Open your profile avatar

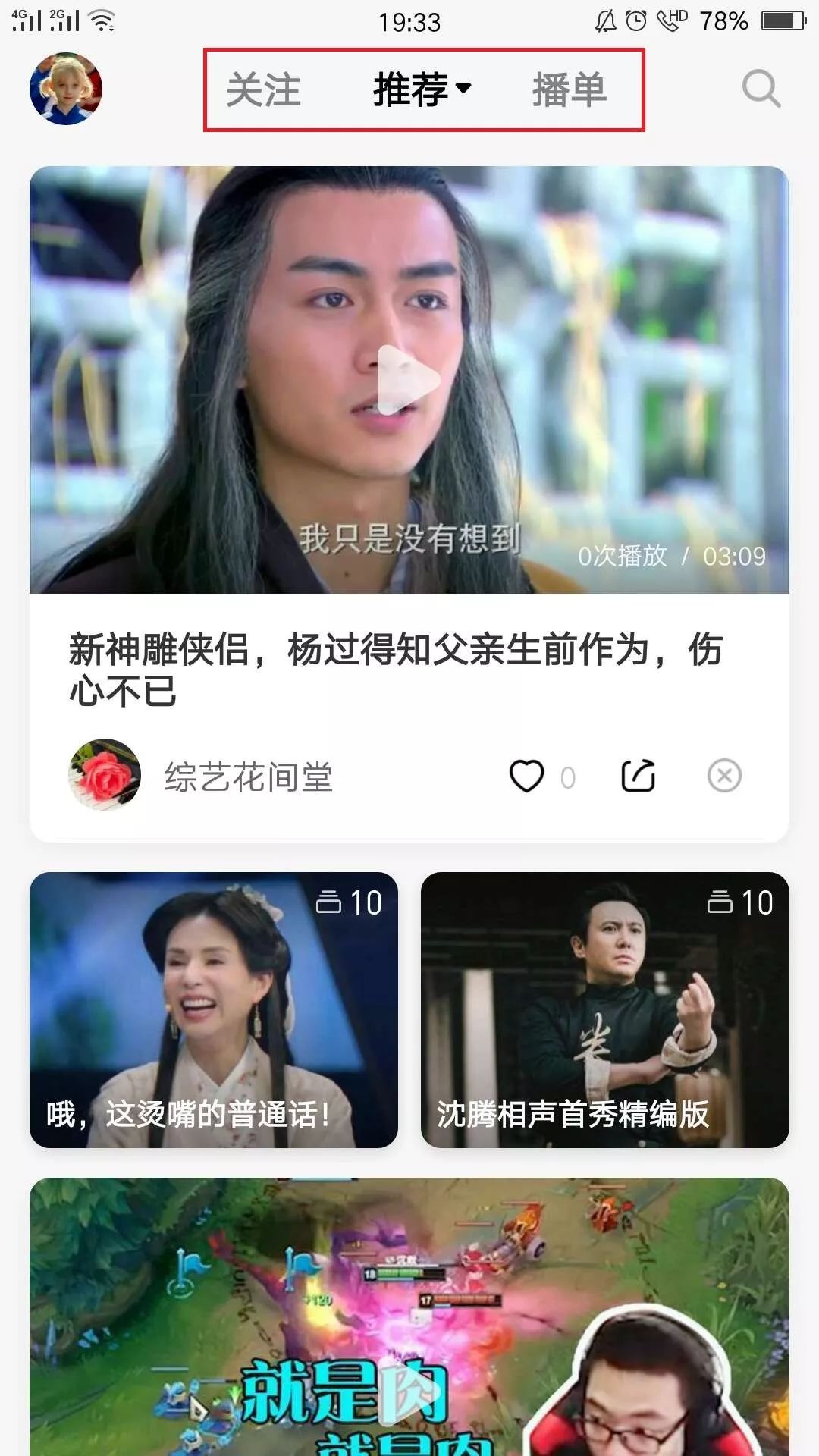pyautogui.click(x=66, y=89)
